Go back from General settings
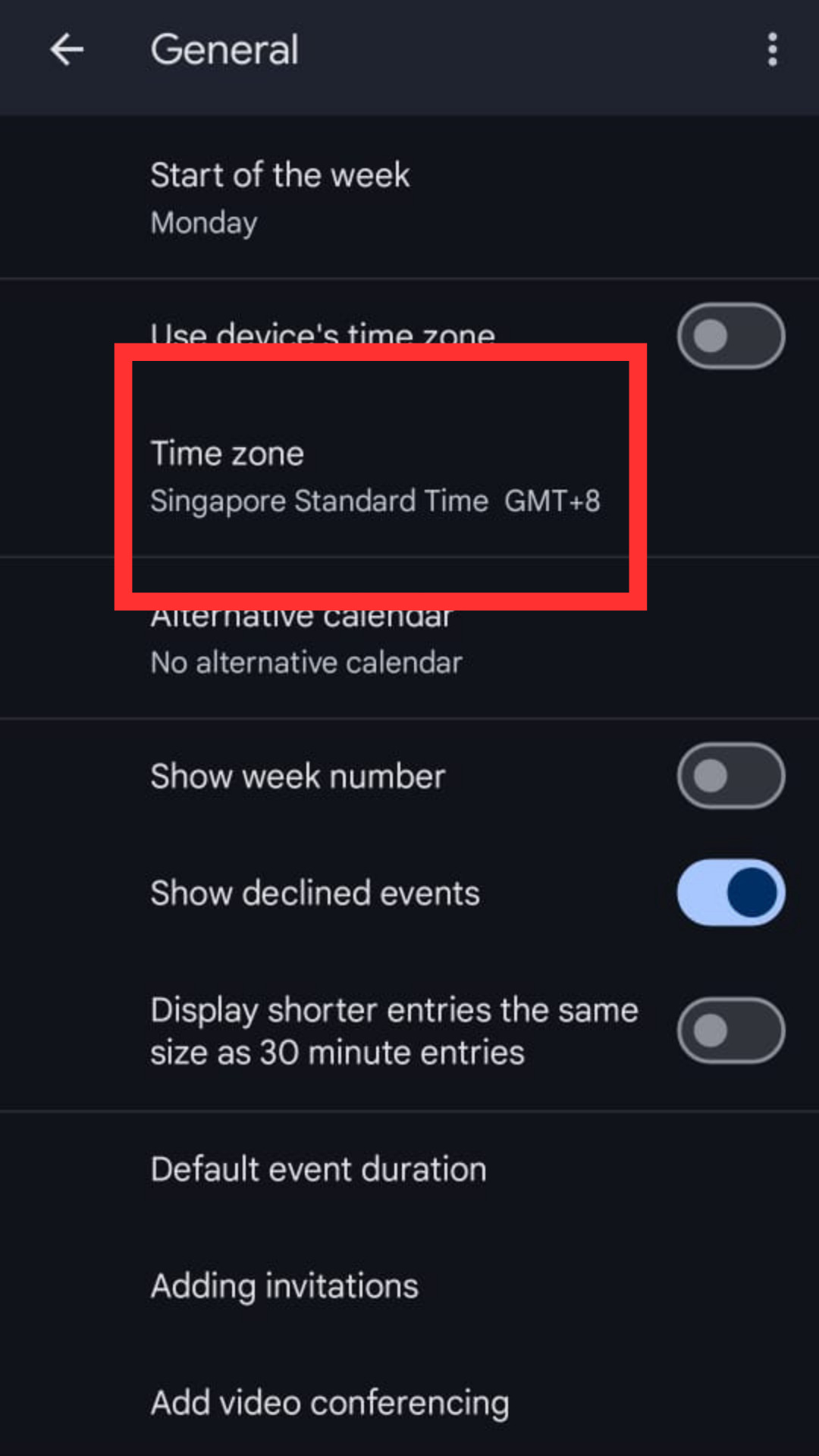819x1456 pixels. pyautogui.click(x=67, y=50)
